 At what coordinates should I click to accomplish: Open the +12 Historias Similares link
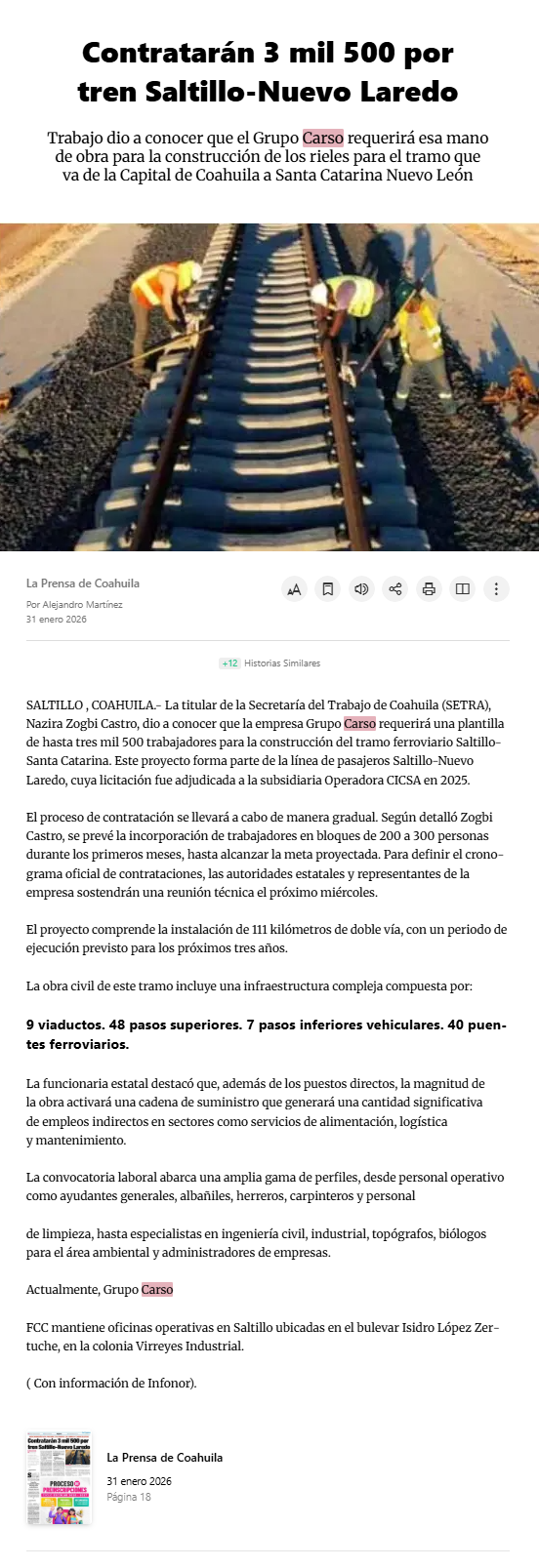269,663
